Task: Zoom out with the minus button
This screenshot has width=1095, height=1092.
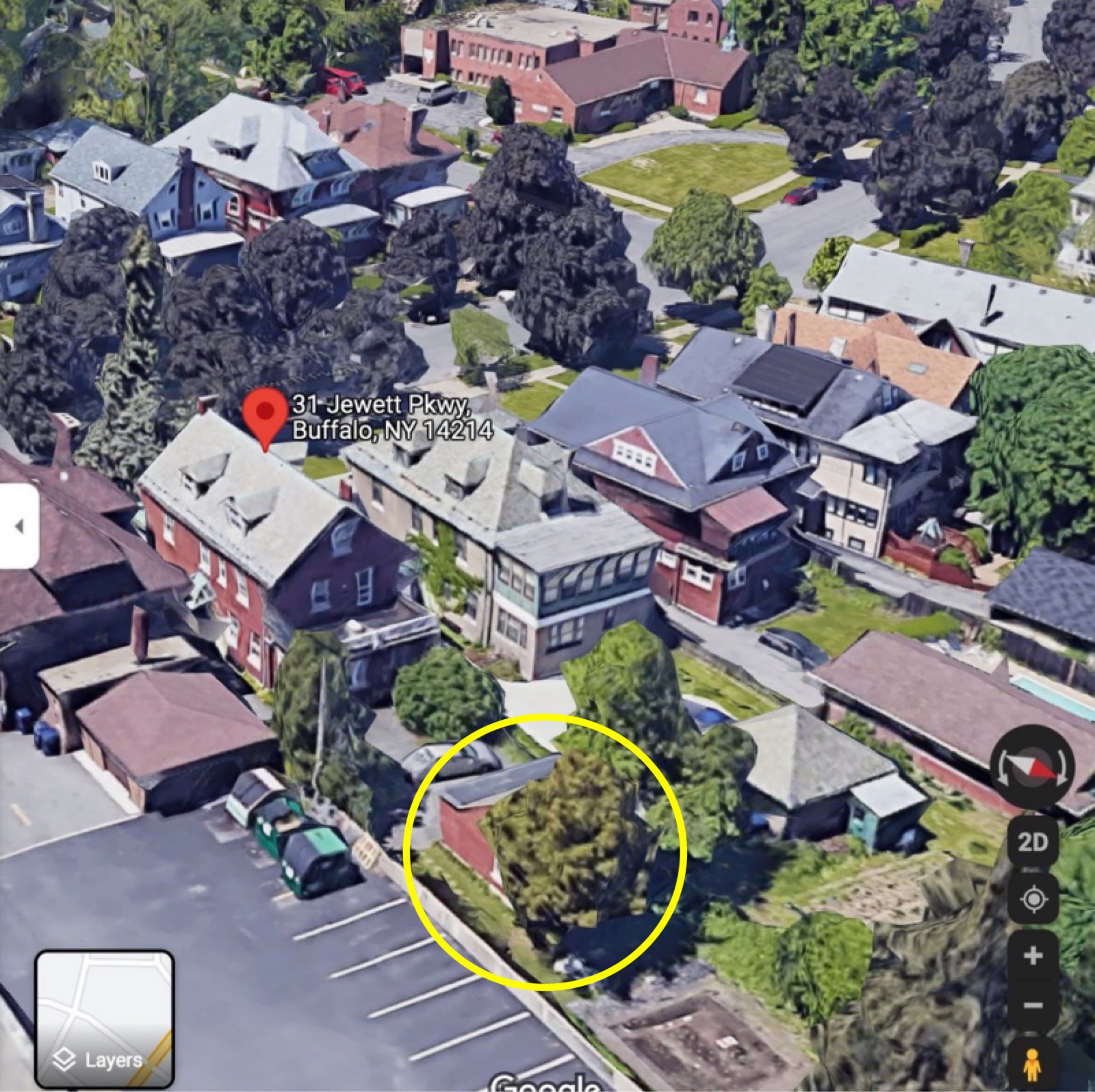Action: click(x=1033, y=1005)
